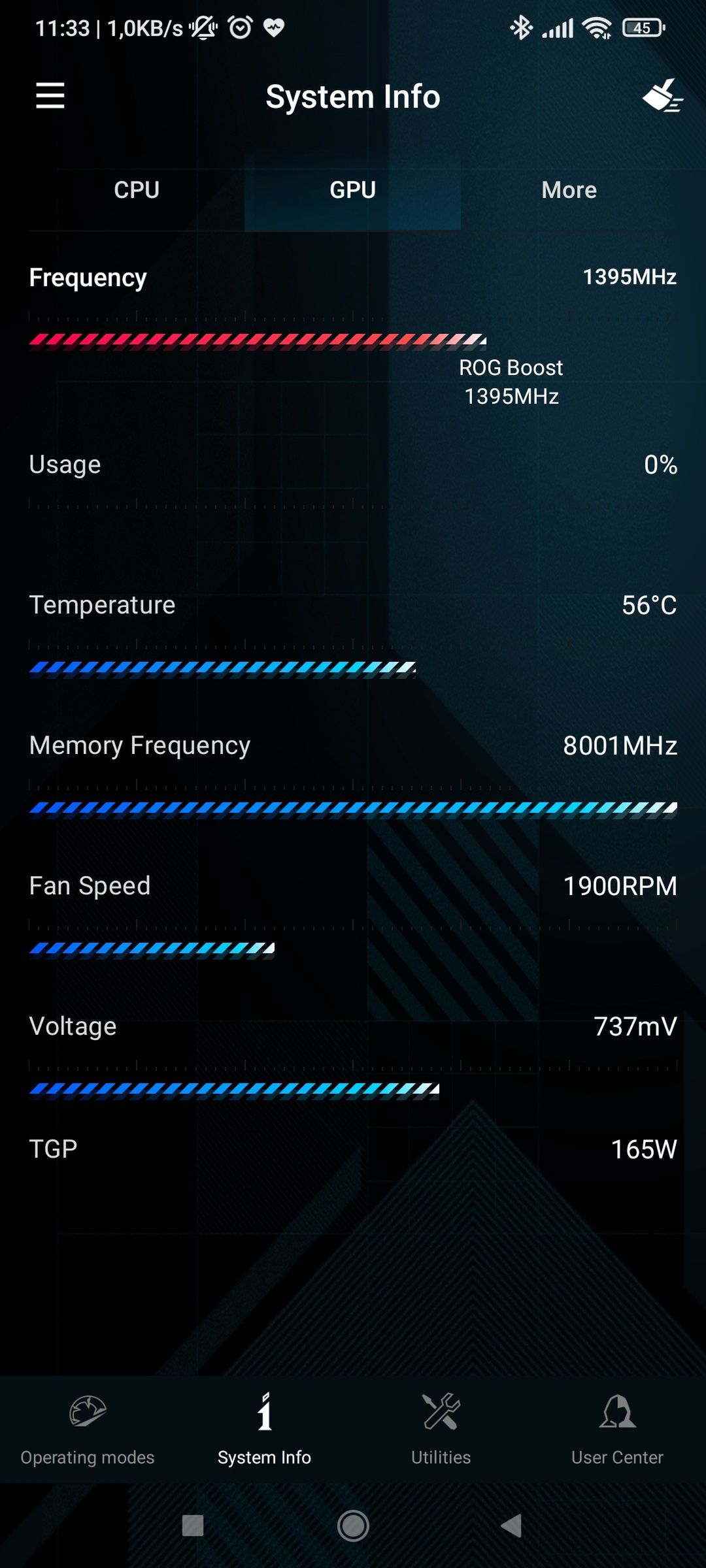The width and height of the screenshot is (706, 1568).
Task: Tap the system home button
Action: [353, 1526]
